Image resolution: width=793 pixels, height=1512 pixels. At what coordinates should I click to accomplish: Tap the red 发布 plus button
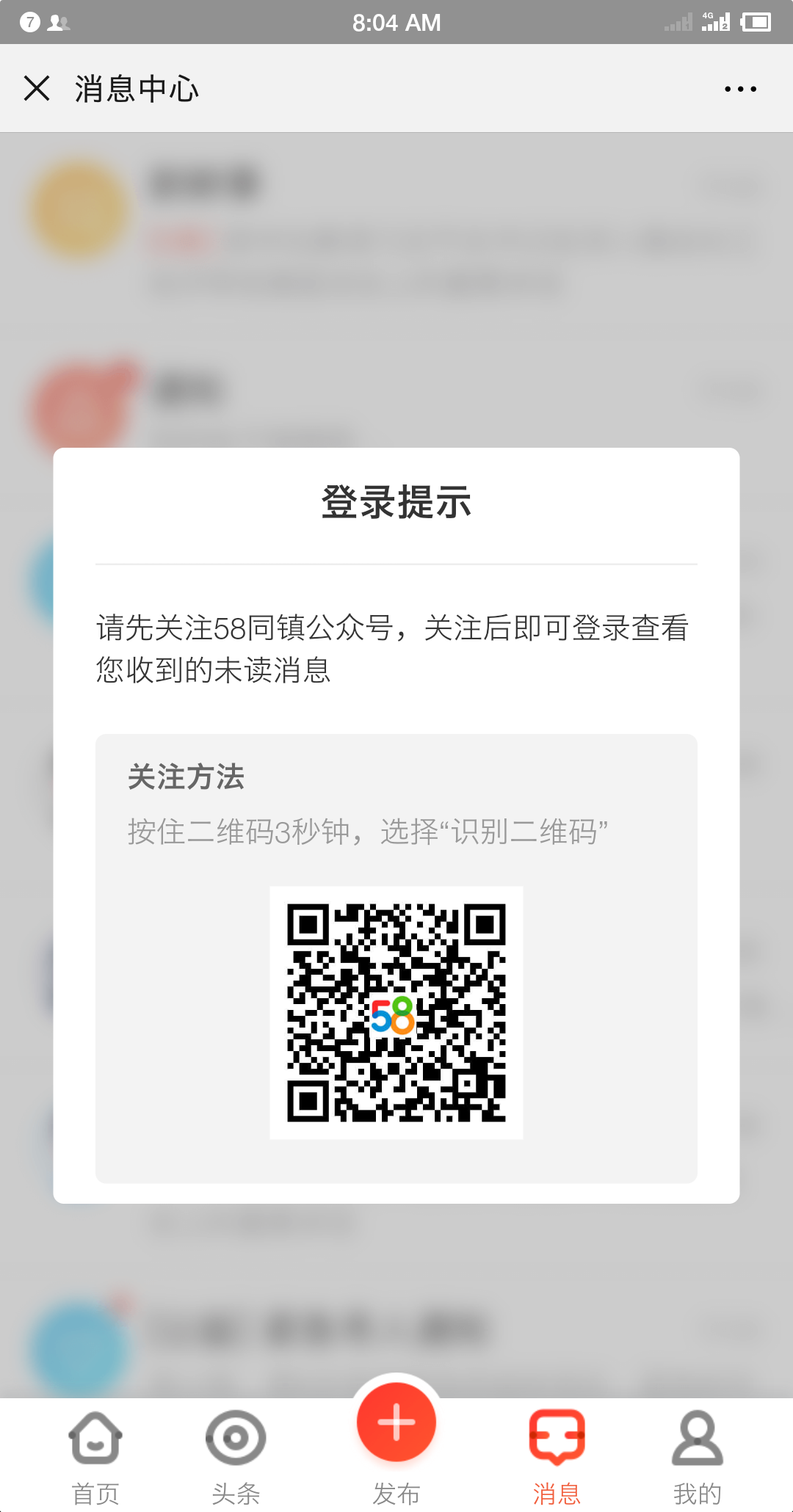click(x=396, y=1422)
